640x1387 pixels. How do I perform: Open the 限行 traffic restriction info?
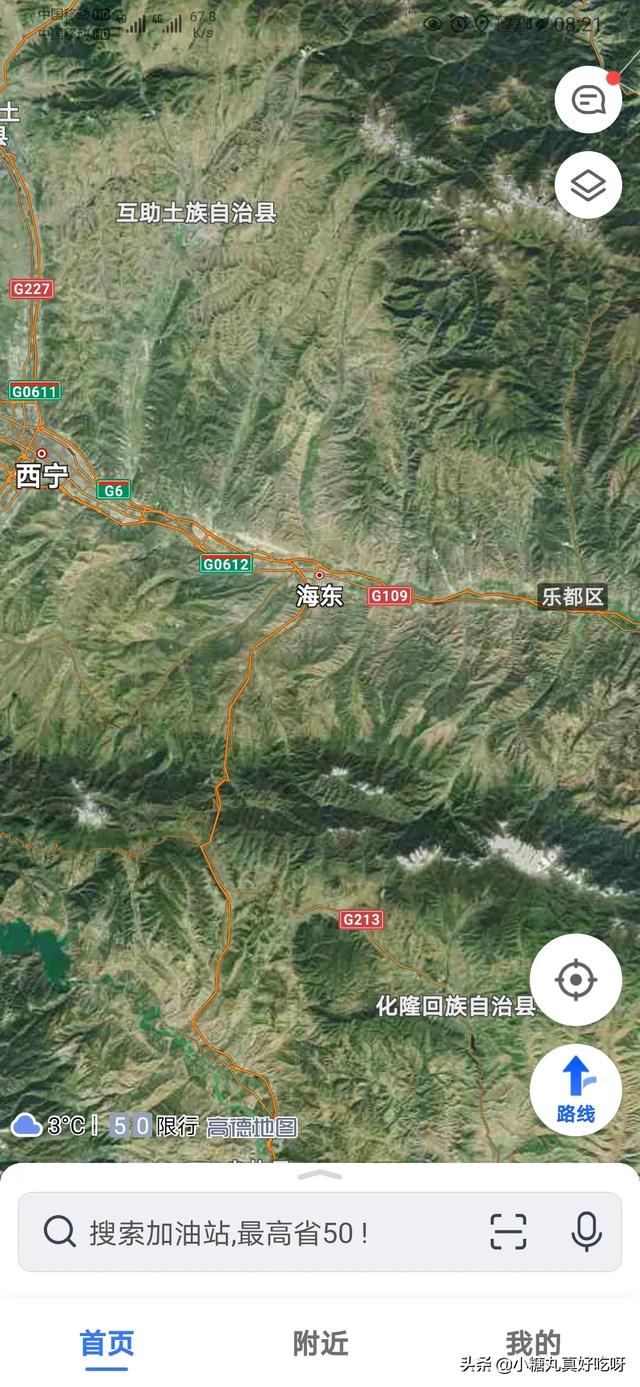154,1126
